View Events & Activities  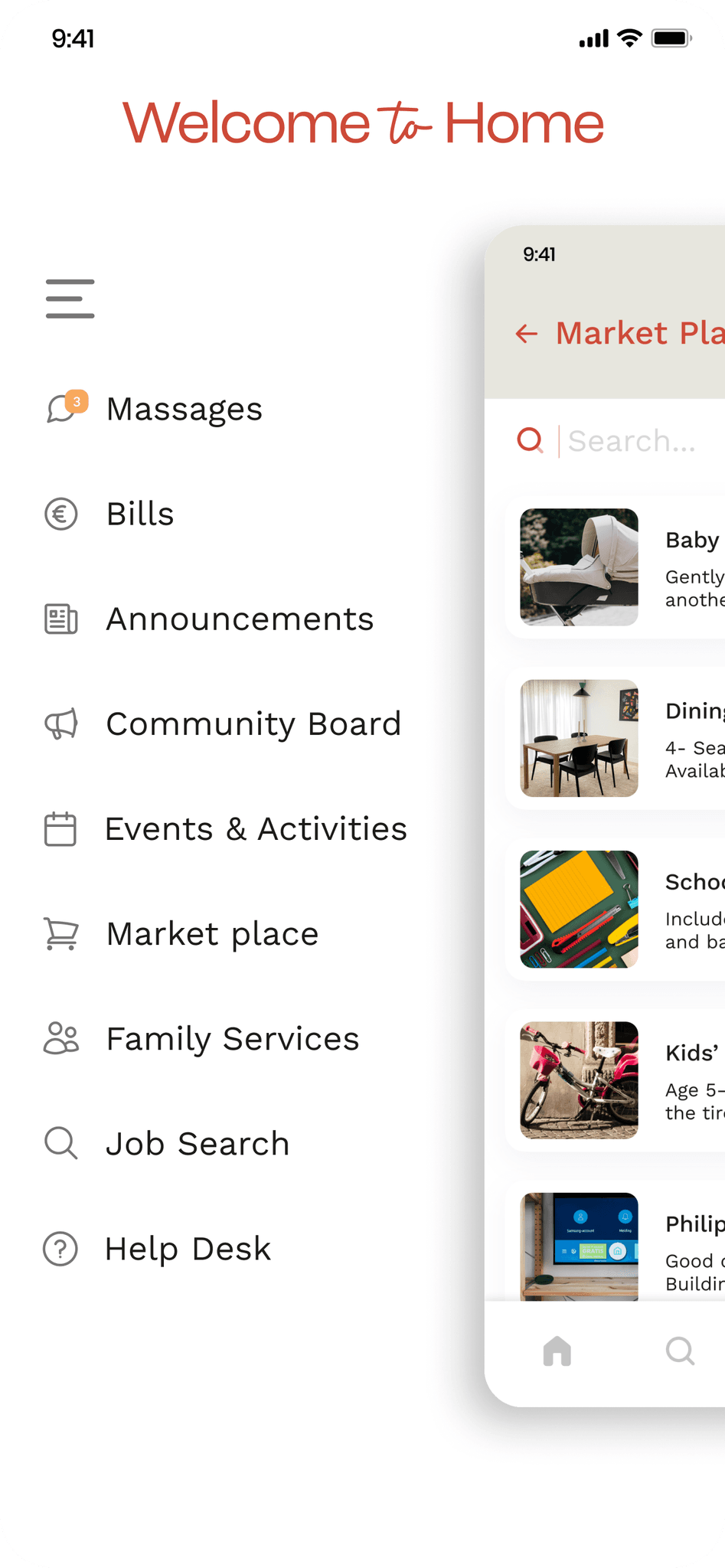click(225, 828)
